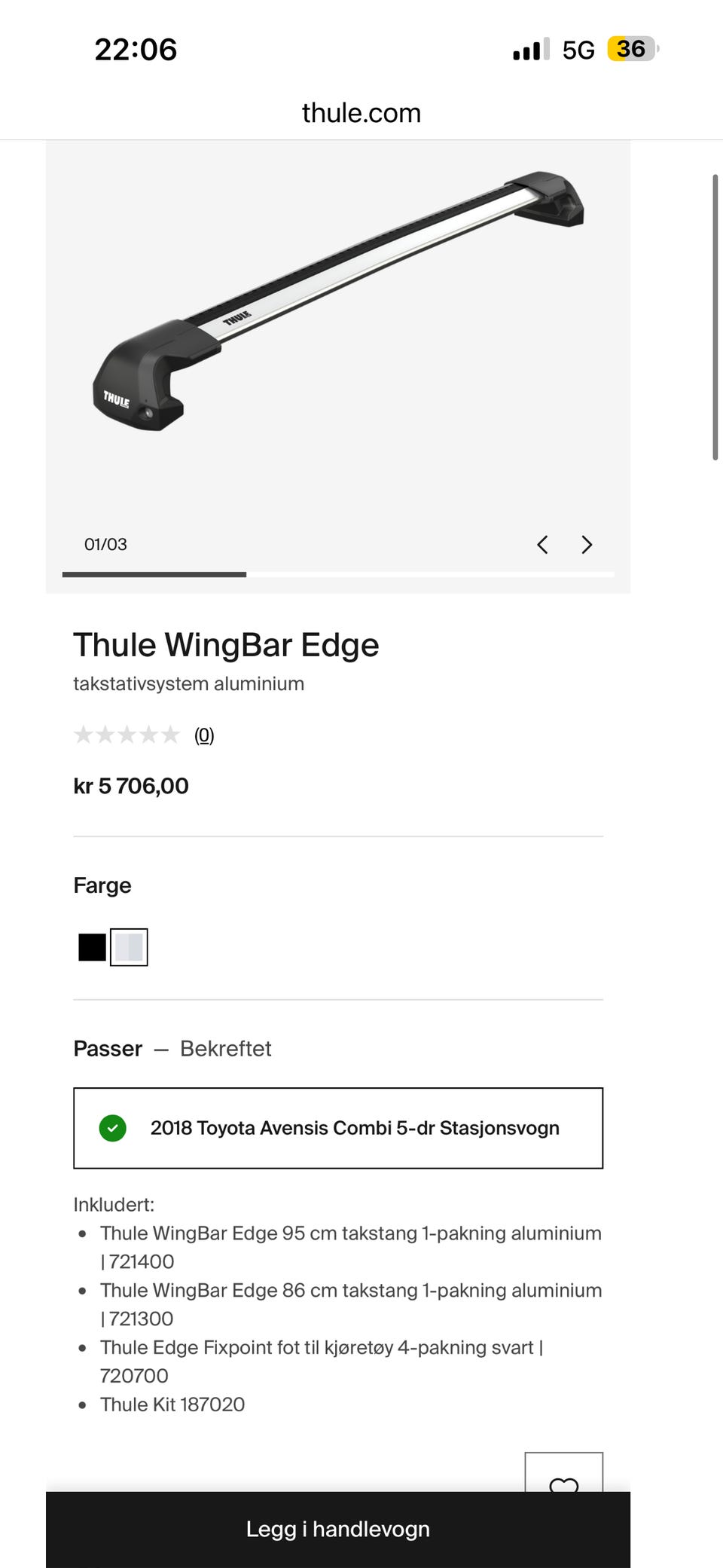Tap the thule.com address bar
The image size is (723, 1568).
(x=361, y=113)
